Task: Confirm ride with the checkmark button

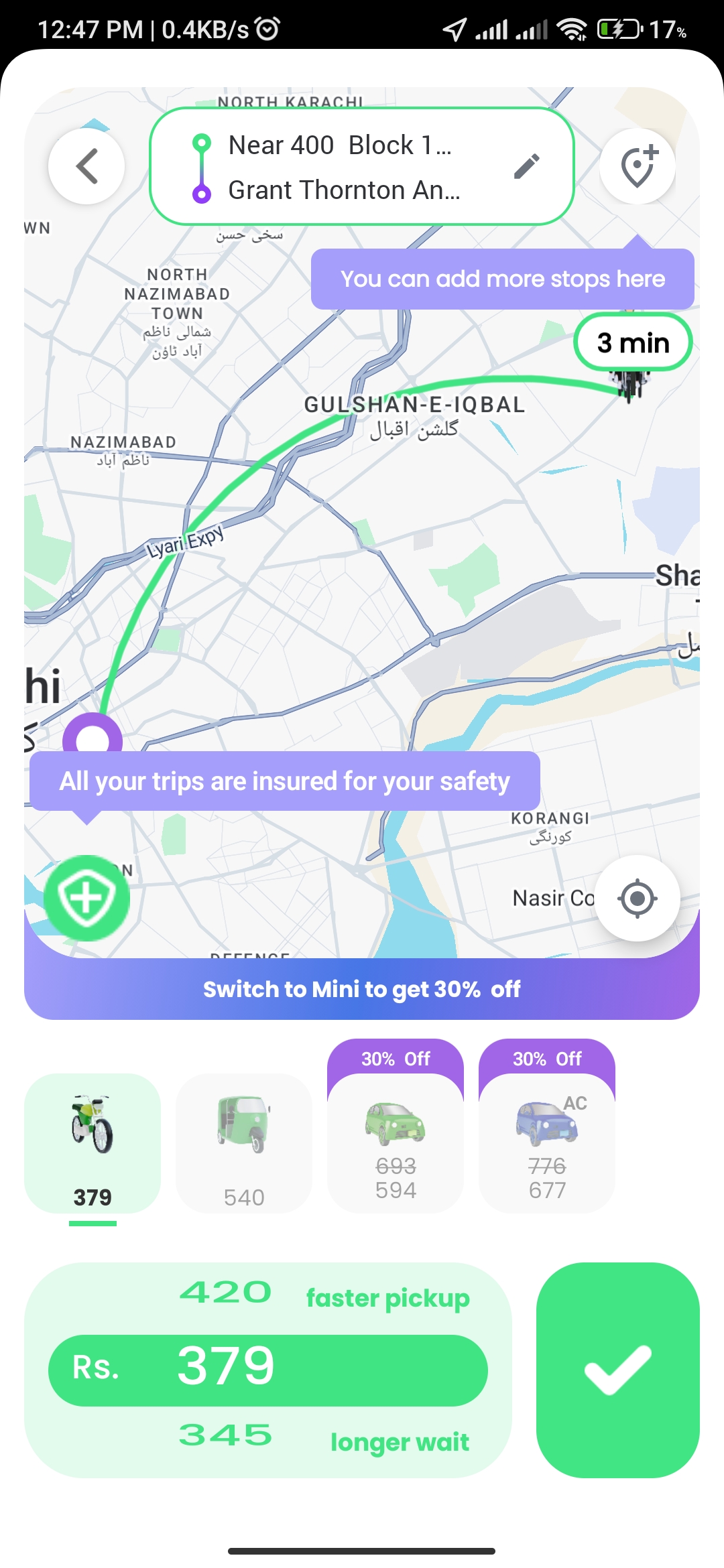Action: coord(618,1370)
